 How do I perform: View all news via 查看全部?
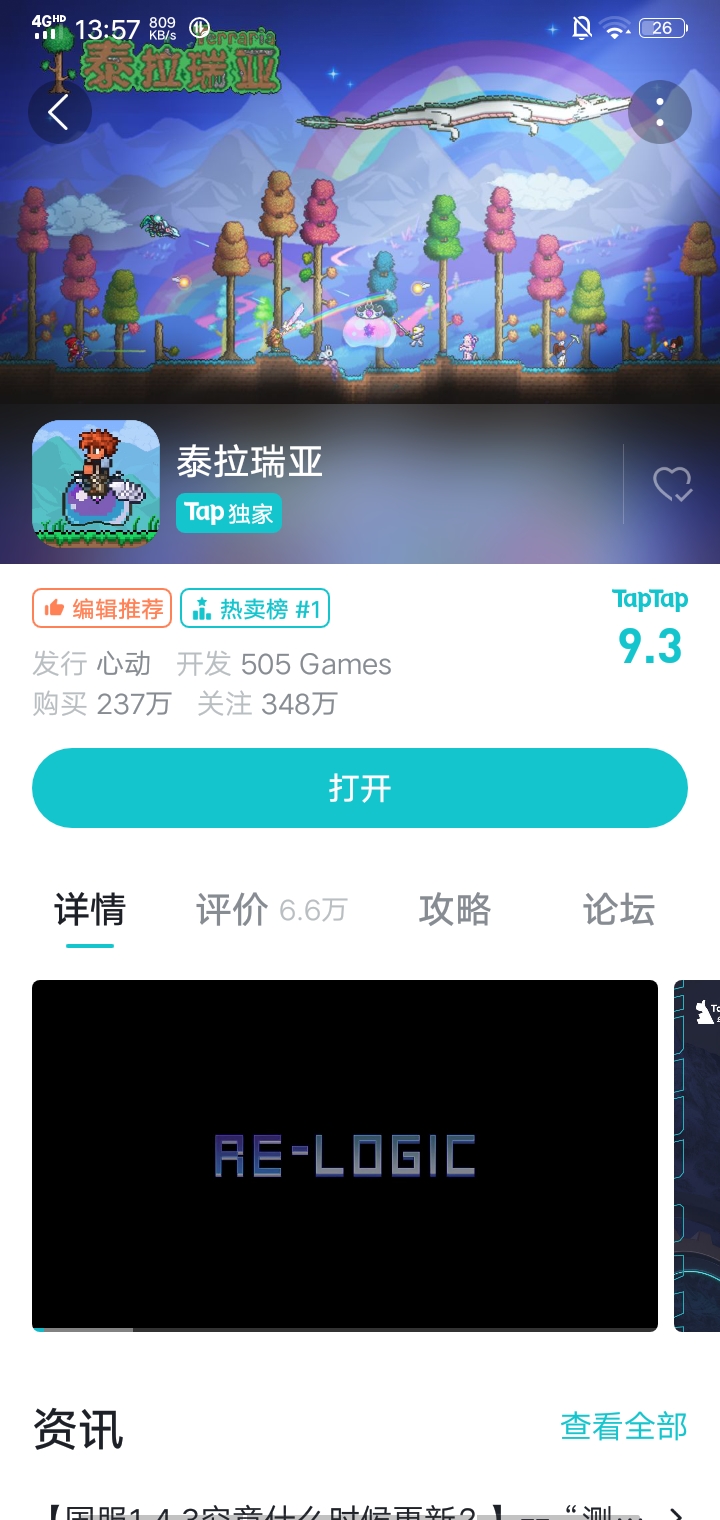tap(623, 1426)
